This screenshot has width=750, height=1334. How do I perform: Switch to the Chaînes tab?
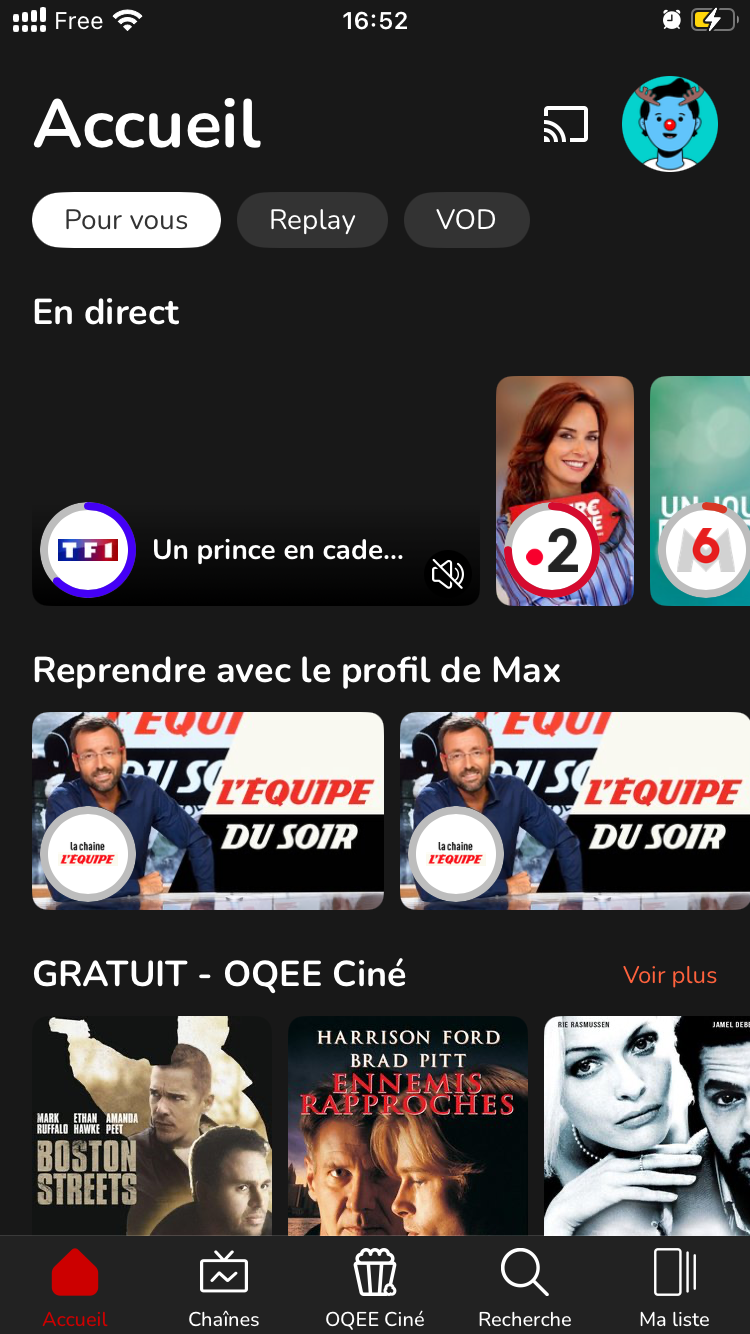[224, 1288]
